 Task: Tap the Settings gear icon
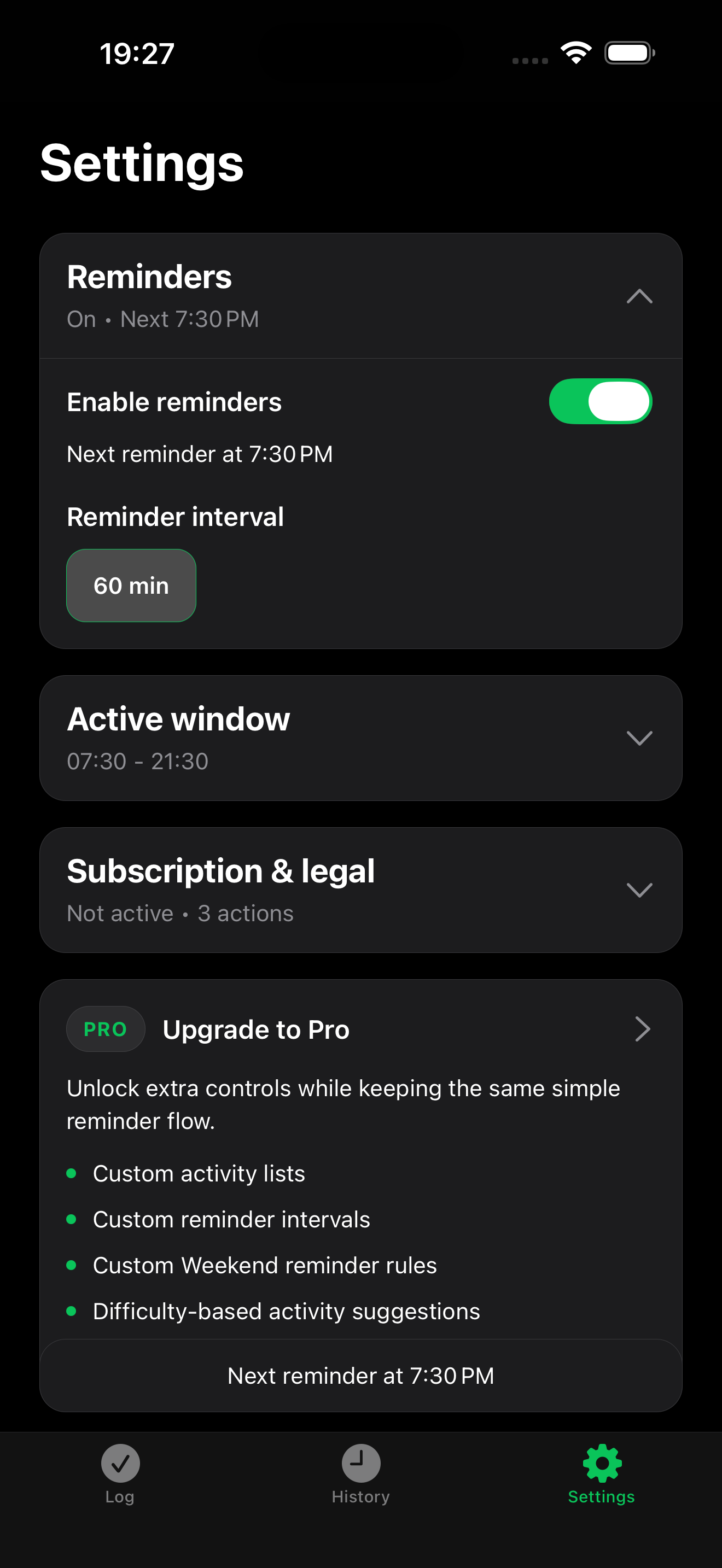tap(601, 1462)
